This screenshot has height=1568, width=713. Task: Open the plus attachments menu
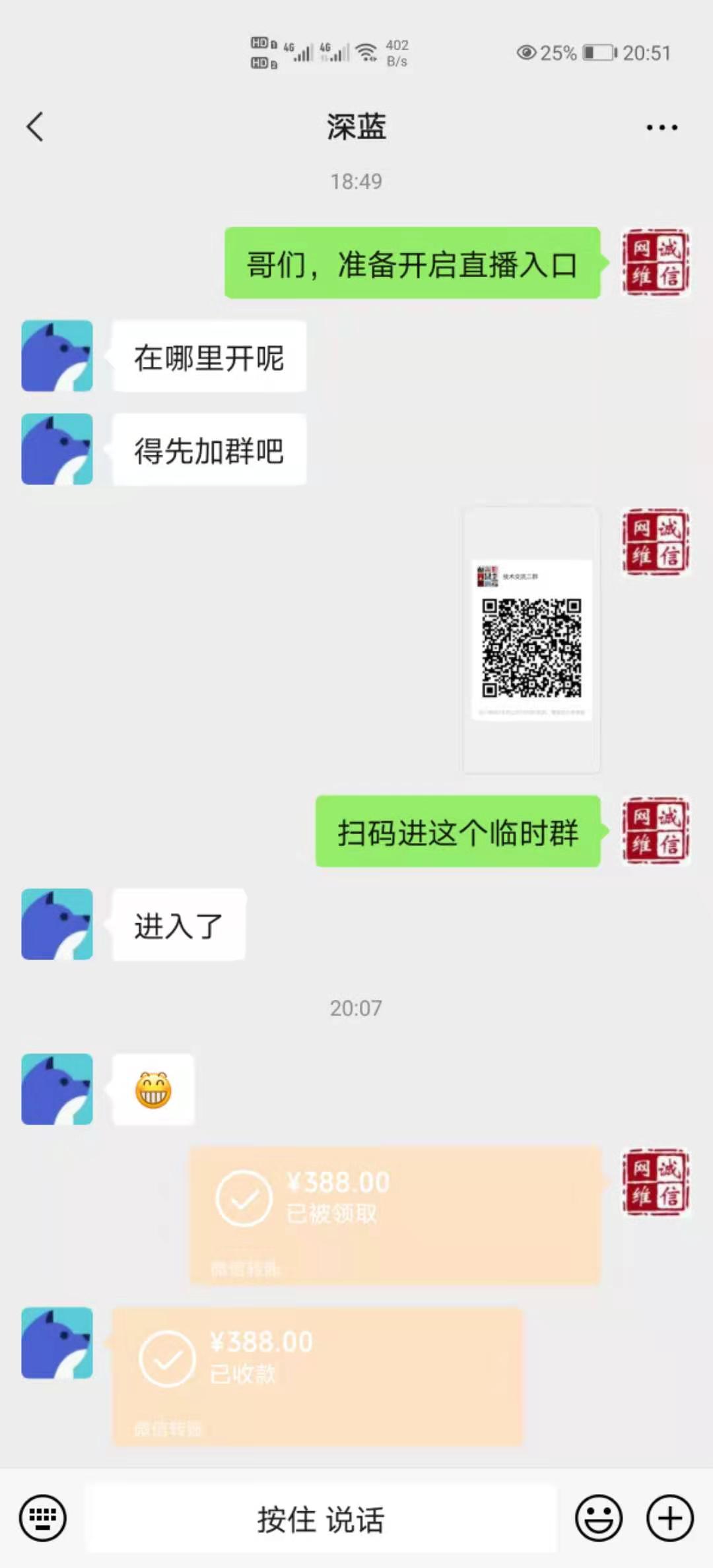(669, 1518)
